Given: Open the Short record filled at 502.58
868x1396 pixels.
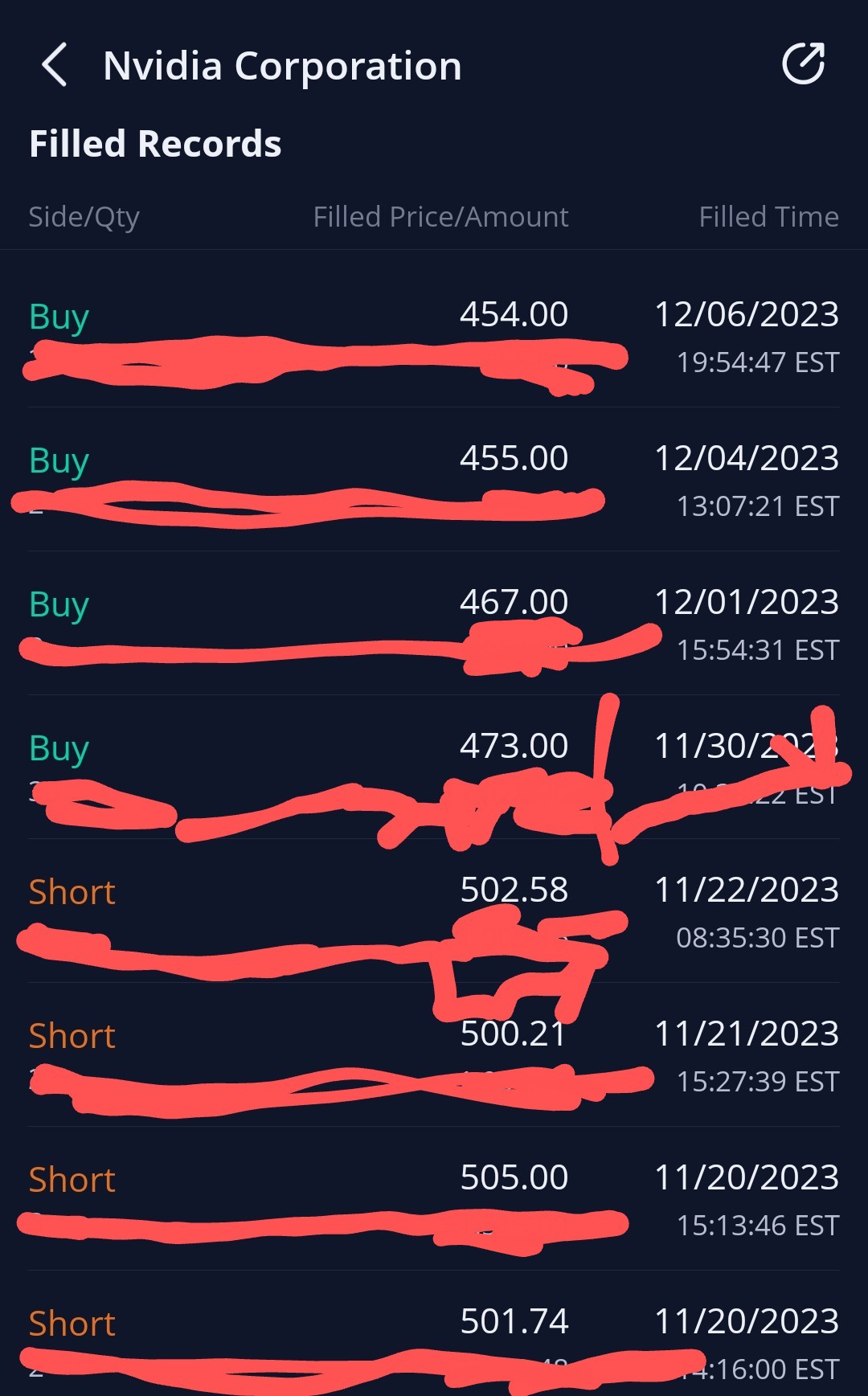Looking at the screenshot, I should click(x=434, y=911).
